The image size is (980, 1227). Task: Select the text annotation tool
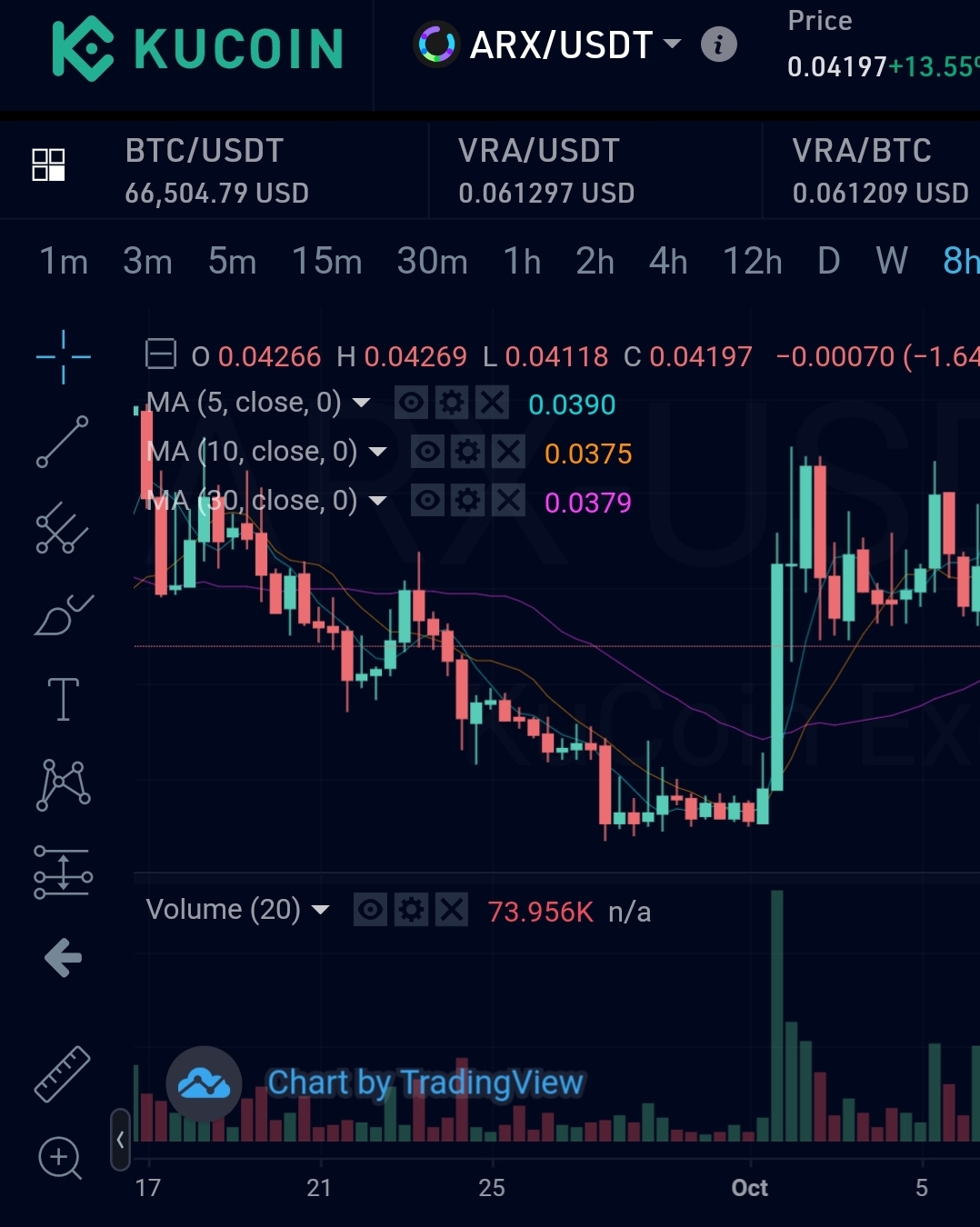point(63,699)
